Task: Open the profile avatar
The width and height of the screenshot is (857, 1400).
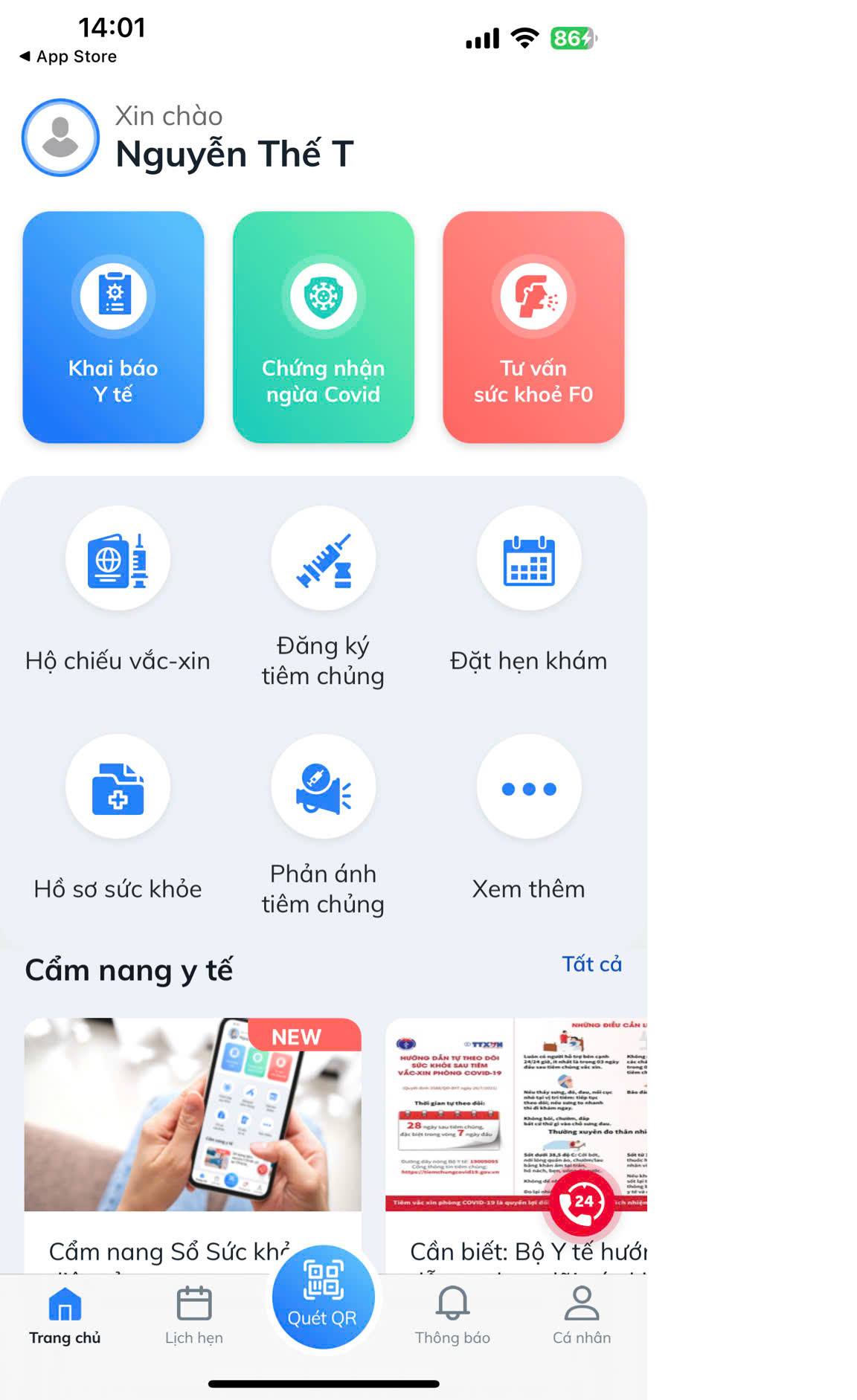Action: coord(60,138)
